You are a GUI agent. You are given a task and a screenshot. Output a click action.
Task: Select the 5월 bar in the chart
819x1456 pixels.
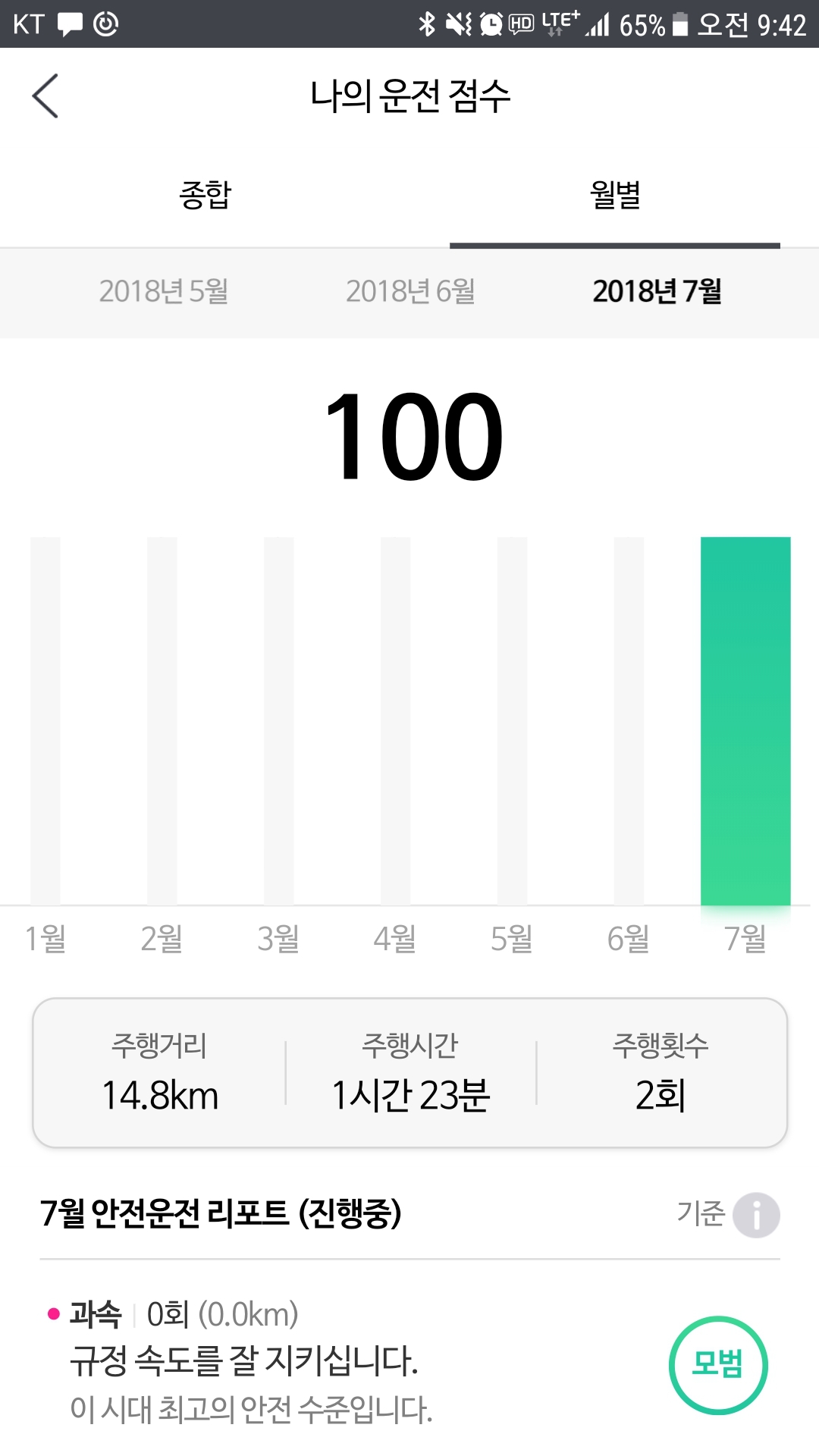point(512,720)
